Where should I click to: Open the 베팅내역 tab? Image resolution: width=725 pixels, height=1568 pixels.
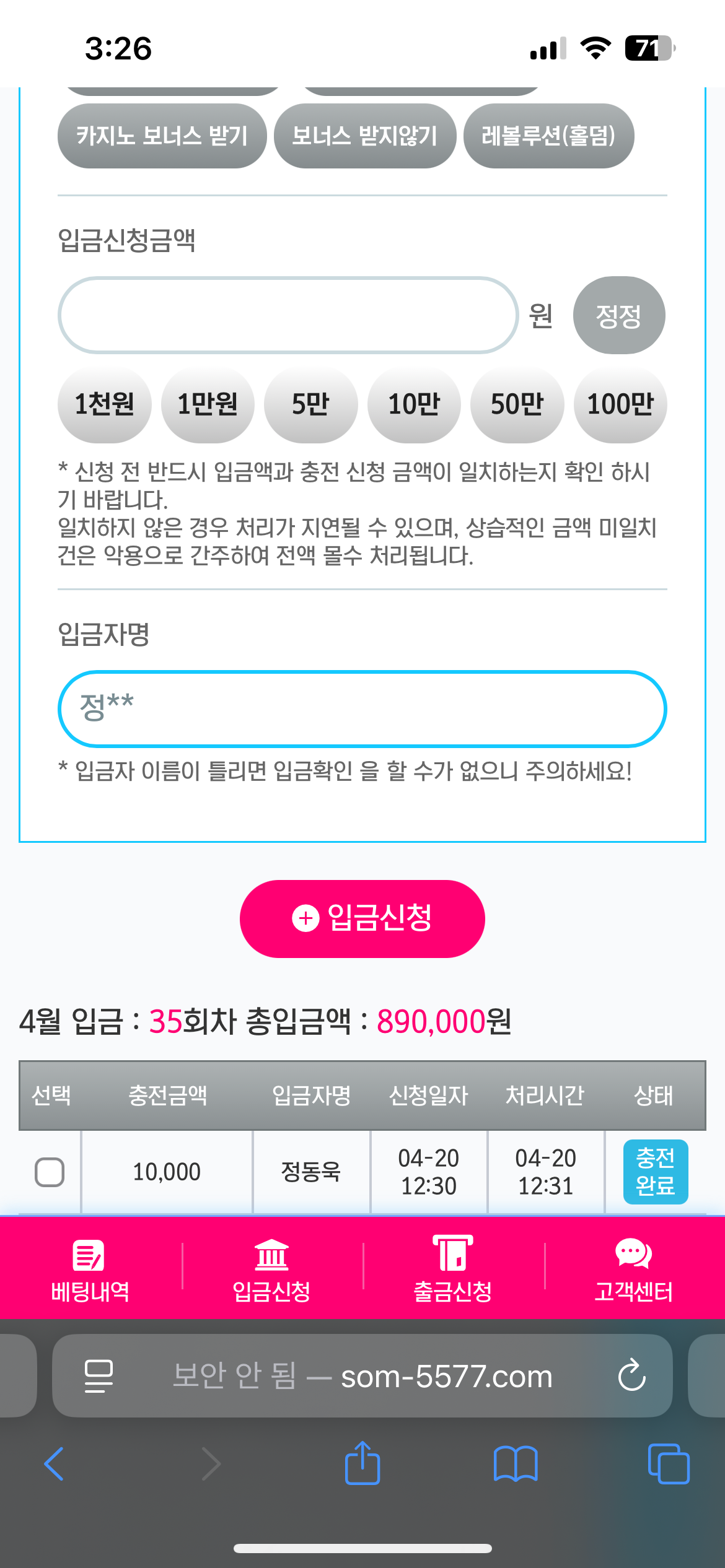(x=90, y=1267)
